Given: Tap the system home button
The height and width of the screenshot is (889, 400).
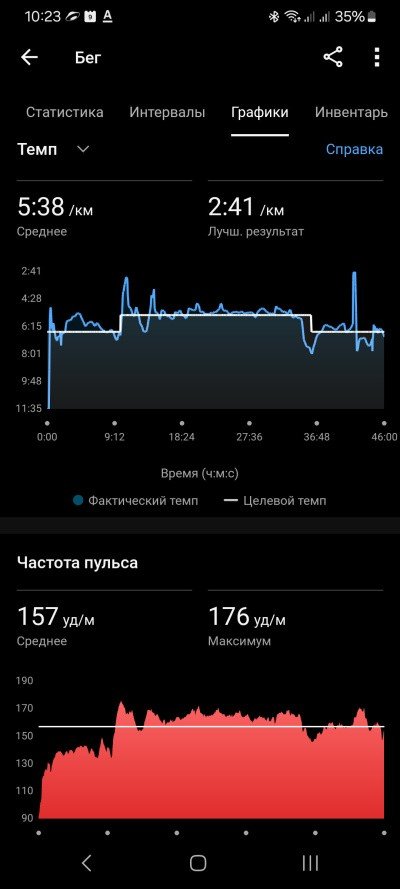Looking at the screenshot, I should coord(198,863).
